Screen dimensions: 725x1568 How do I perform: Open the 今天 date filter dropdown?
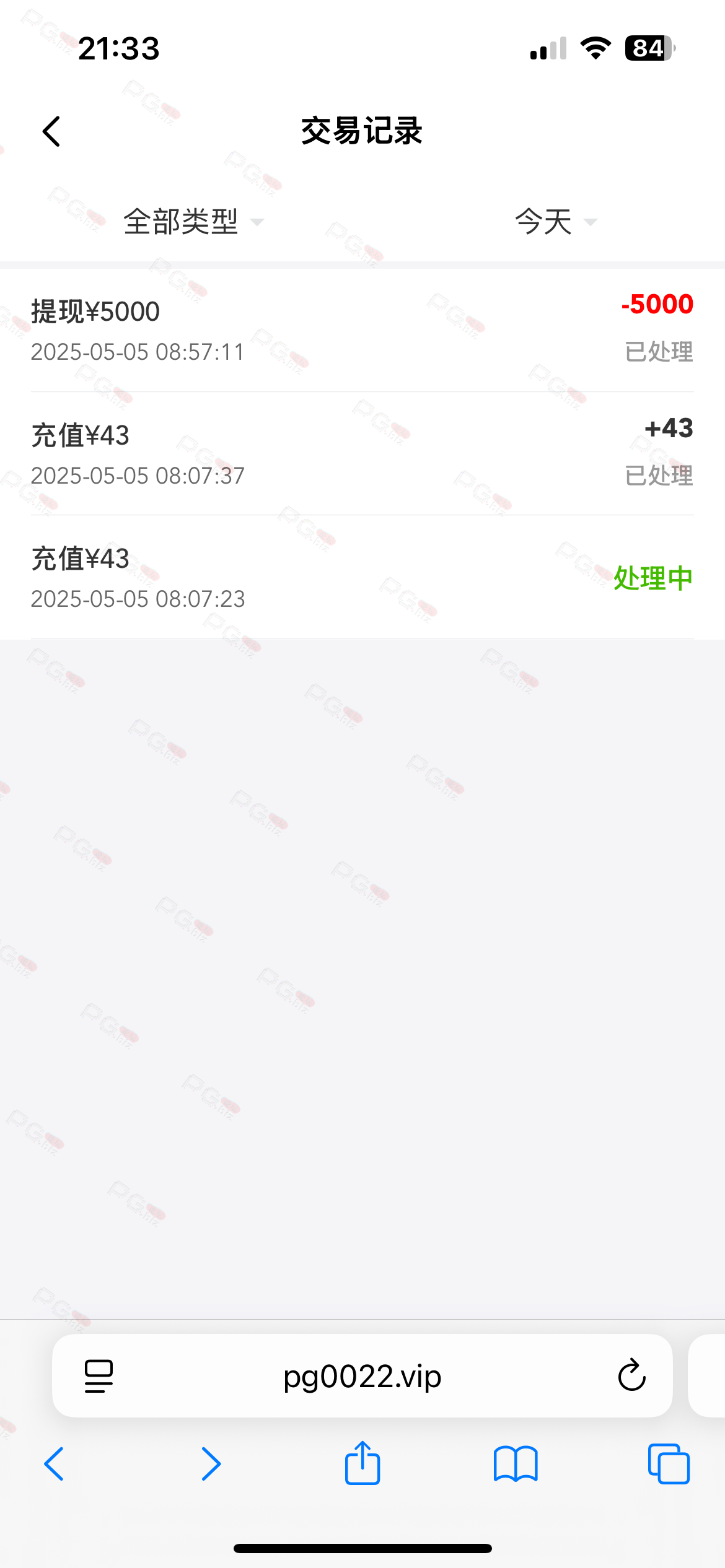556,222
